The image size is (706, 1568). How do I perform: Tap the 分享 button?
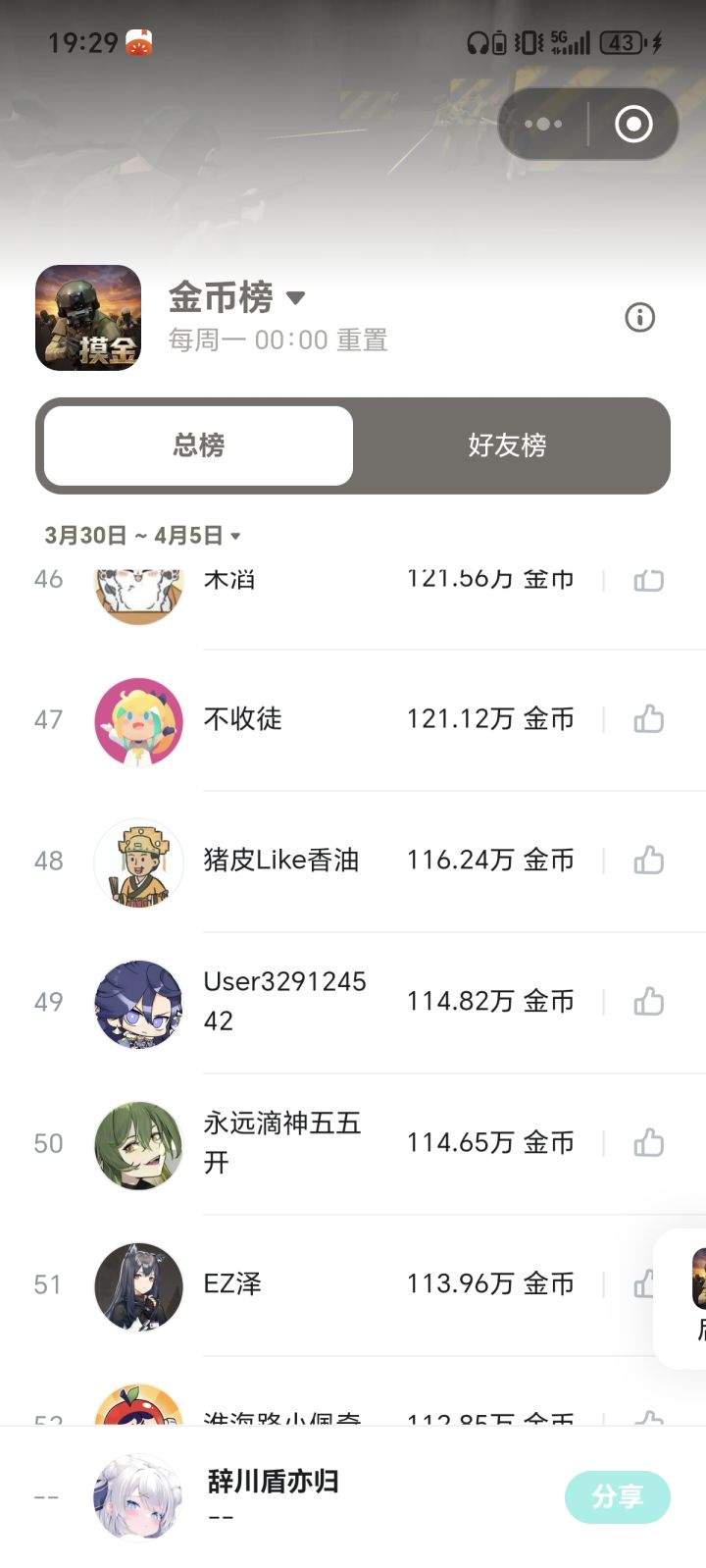[x=617, y=1496]
